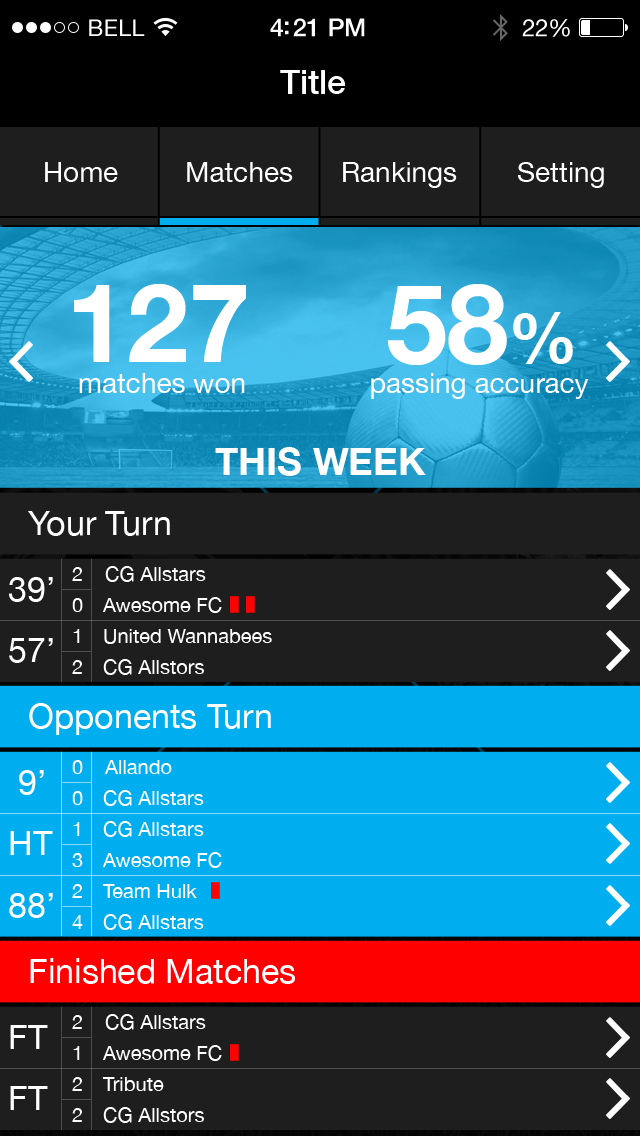Screen dimensions: 640x1136
Task: Open the 57' match against United Wannabees
Action: click(320, 652)
